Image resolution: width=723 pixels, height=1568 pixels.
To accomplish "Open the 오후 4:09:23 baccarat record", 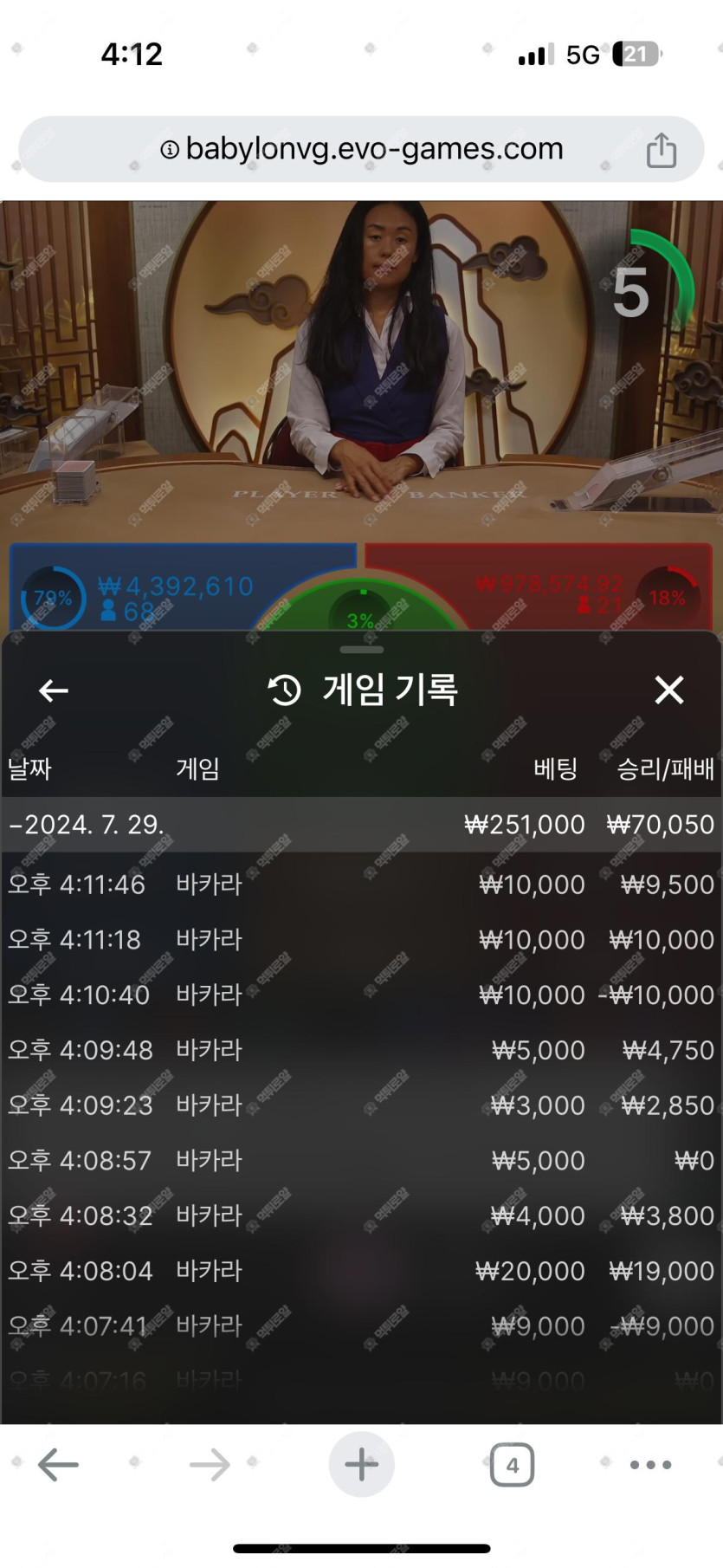I will click(x=361, y=1105).
